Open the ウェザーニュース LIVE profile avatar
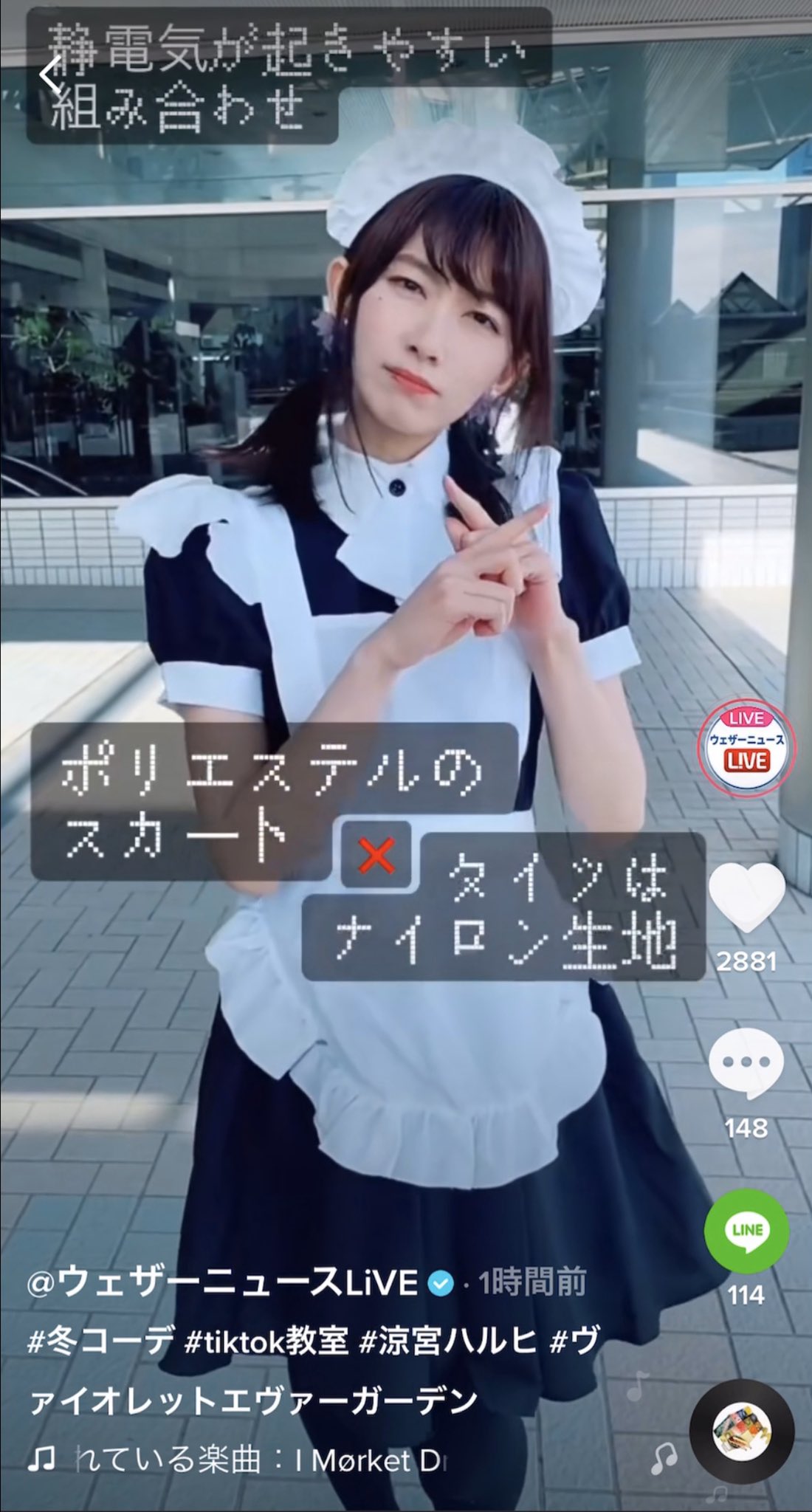This screenshot has width=812, height=1512. pos(746,747)
